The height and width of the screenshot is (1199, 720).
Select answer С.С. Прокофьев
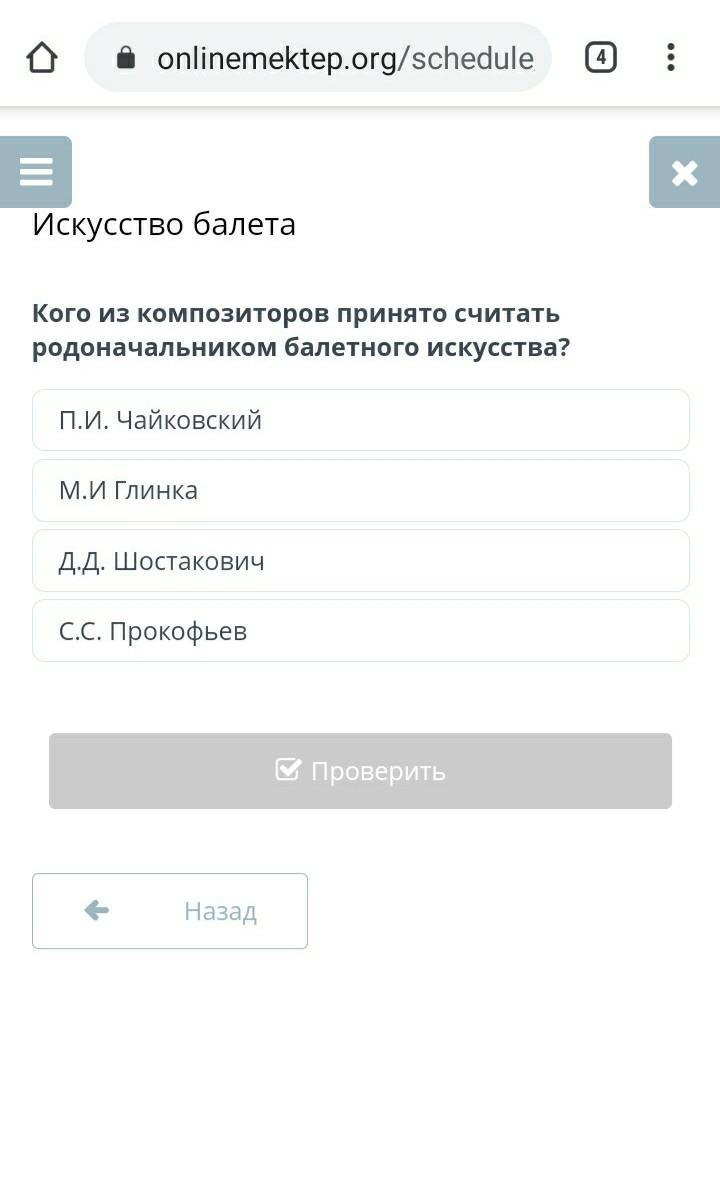coord(361,631)
